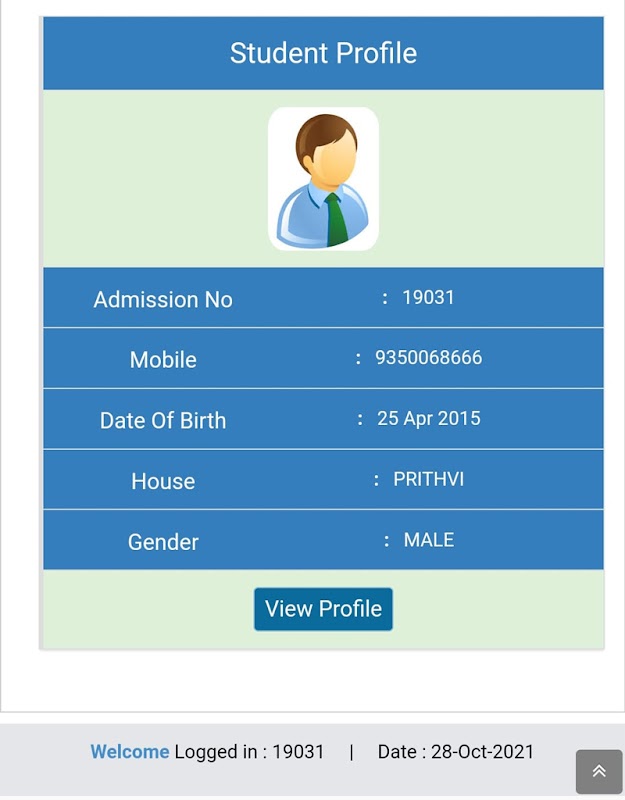Image resolution: width=625 pixels, height=800 pixels.
Task: Tap the scroll-to-top double arrow button
Action: coord(599,771)
